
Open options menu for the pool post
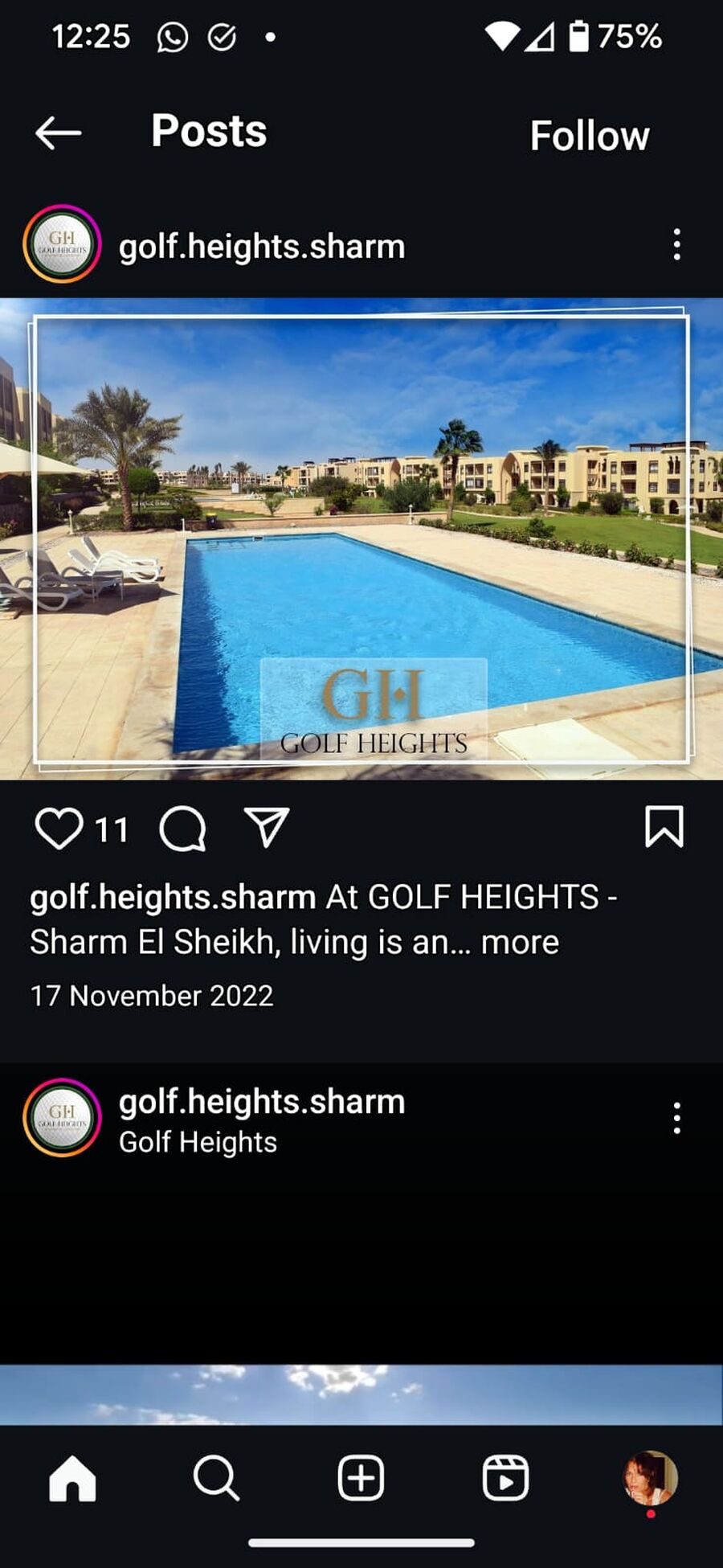point(676,244)
